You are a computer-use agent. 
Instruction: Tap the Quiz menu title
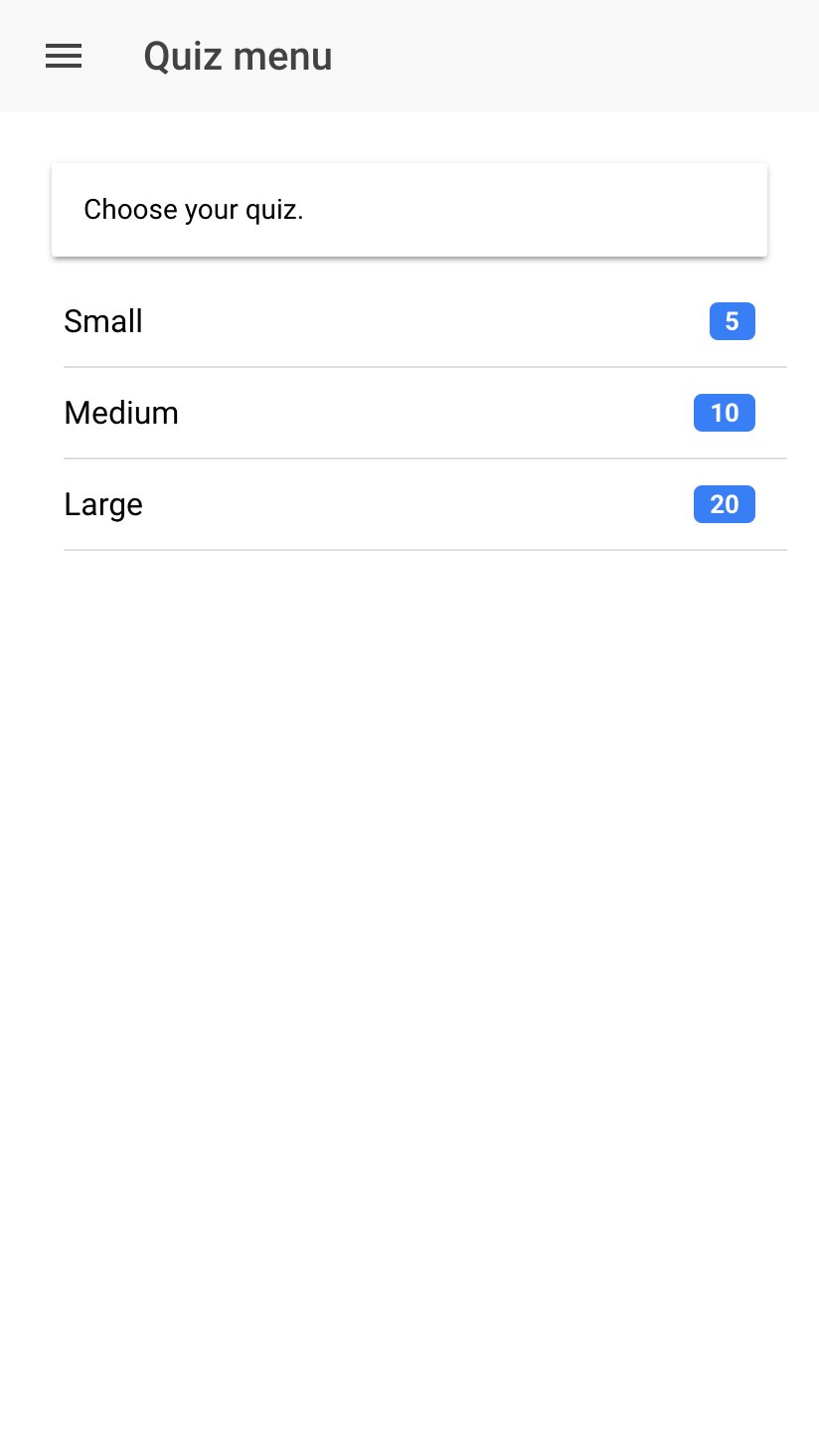[238, 56]
